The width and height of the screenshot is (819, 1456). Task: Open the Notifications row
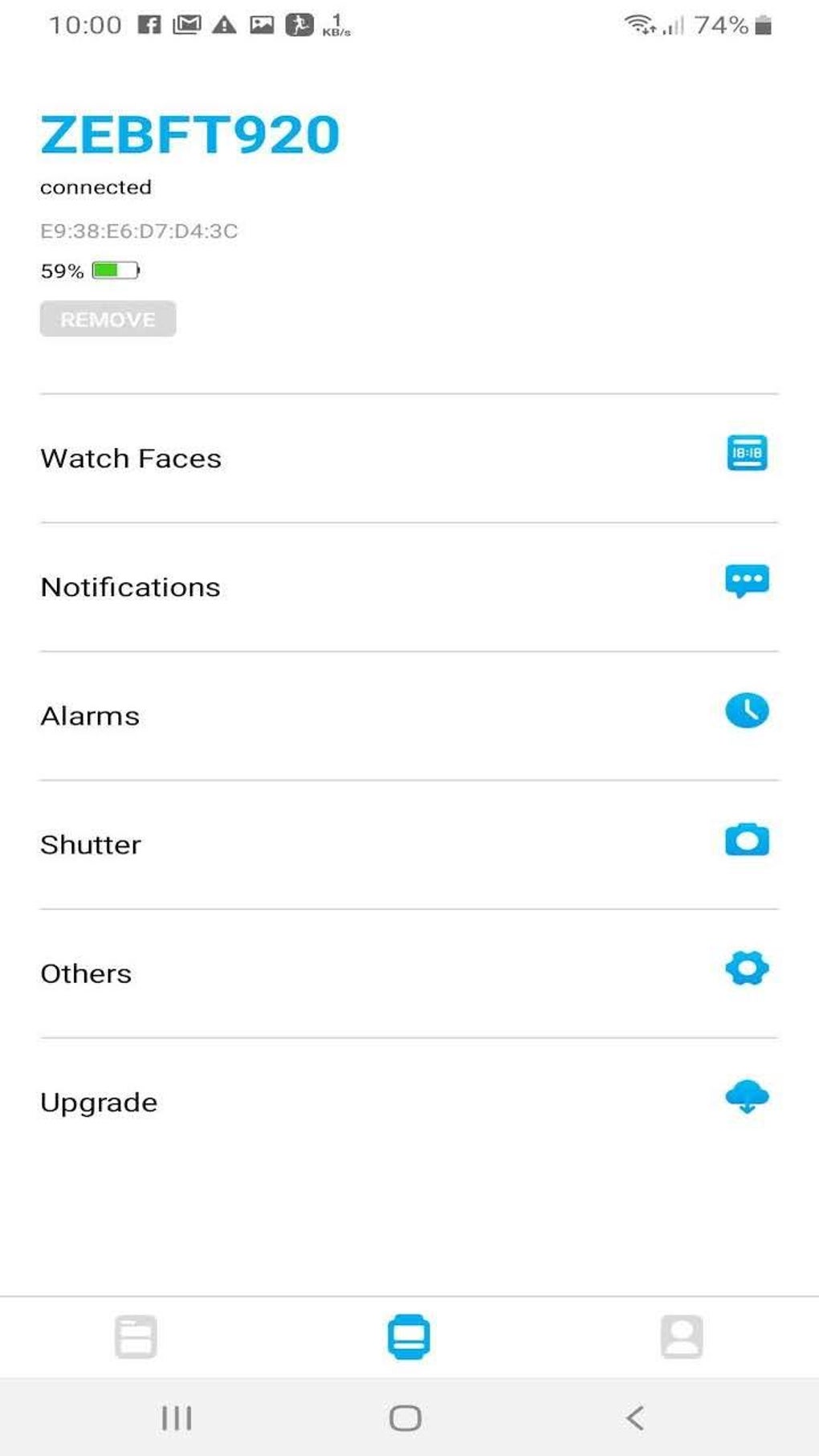[x=408, y=587]
